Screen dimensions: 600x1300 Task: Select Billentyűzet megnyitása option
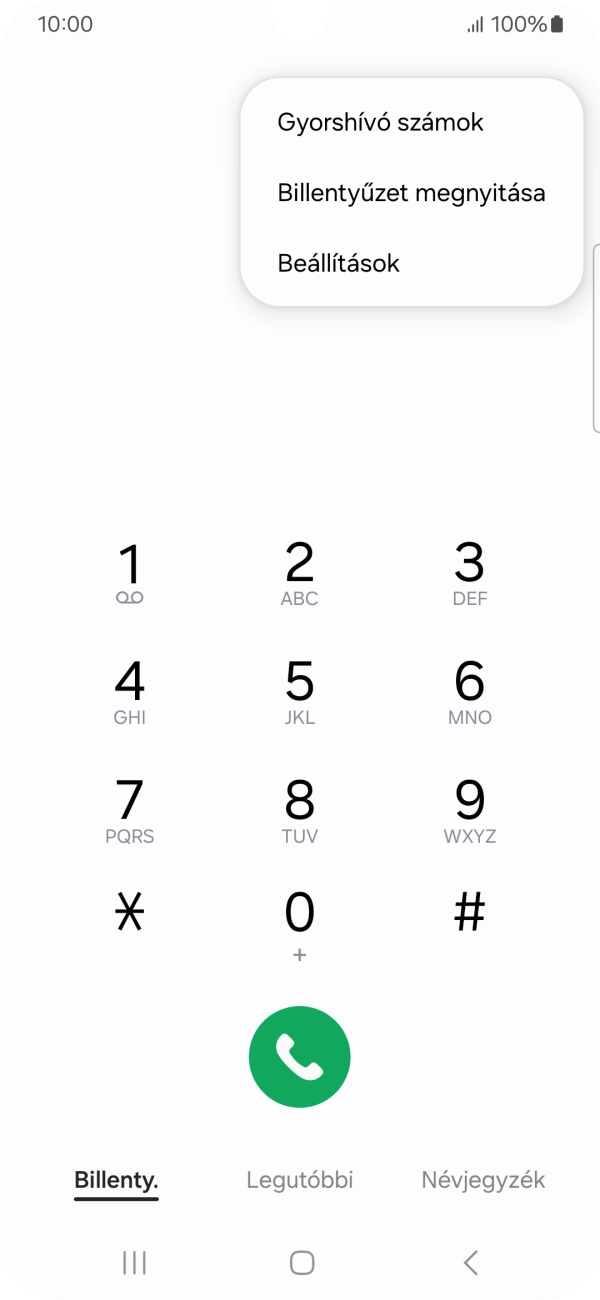[x=411, y=193]
